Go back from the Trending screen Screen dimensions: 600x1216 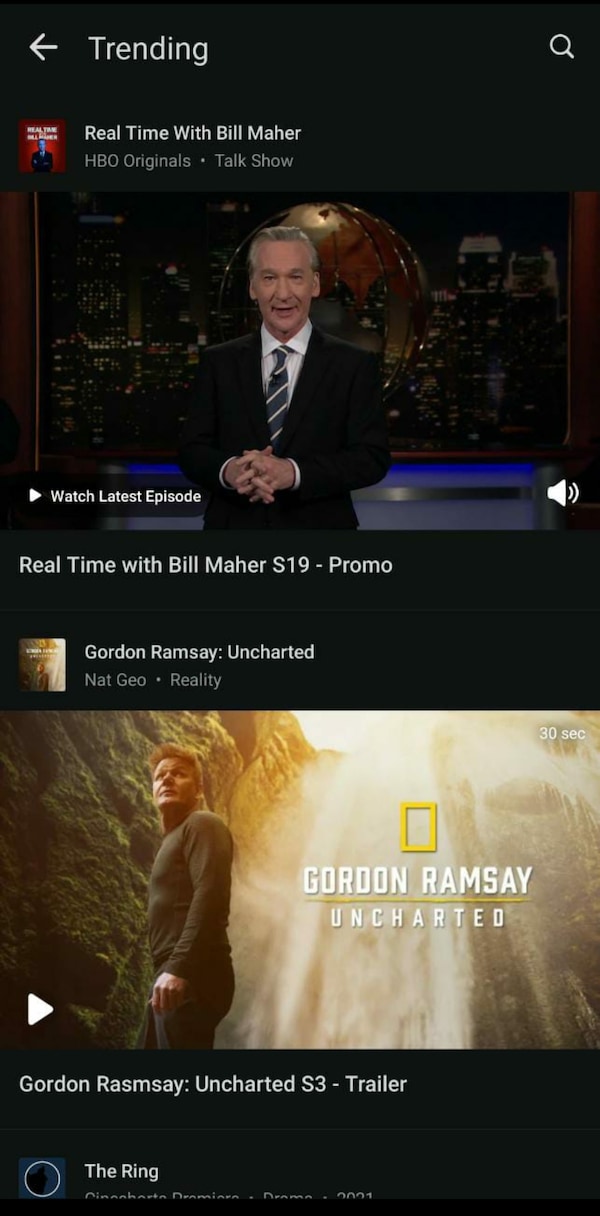click(x=43, y=47)
